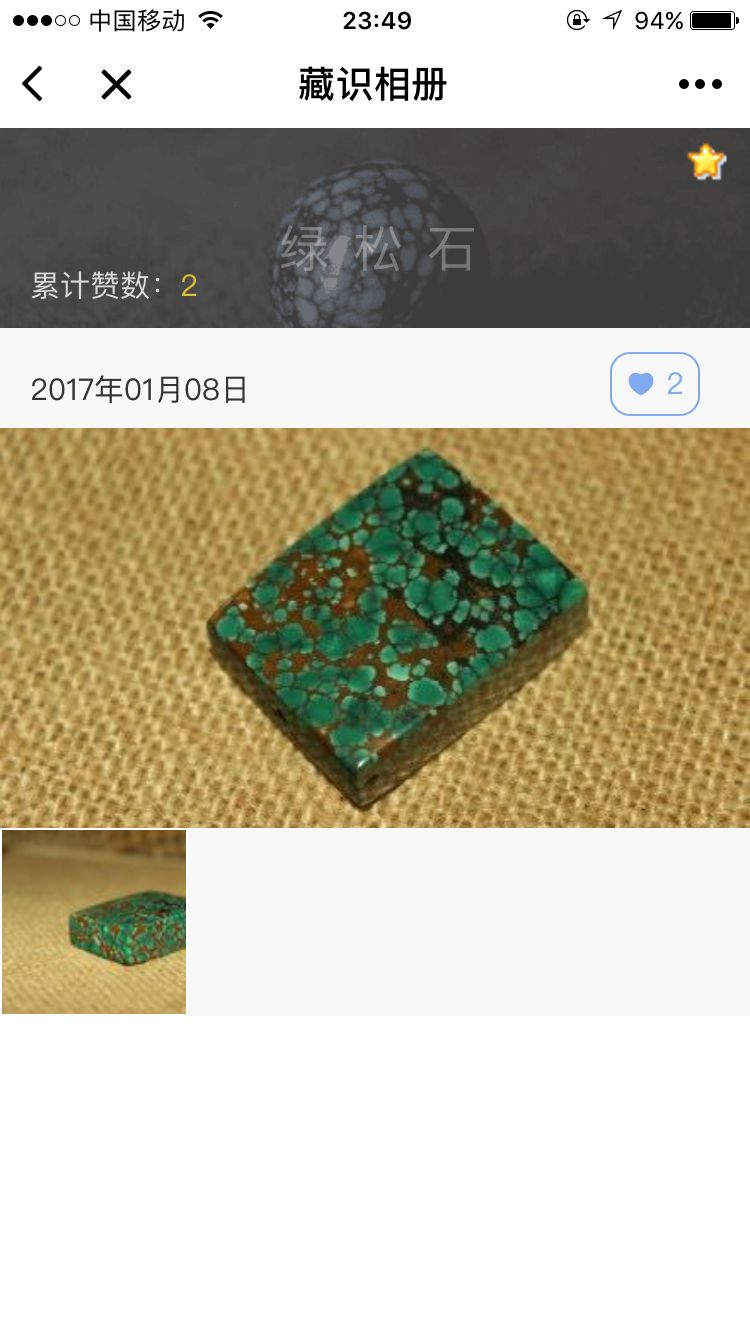This screenshot has width=750, height=1334.
Task: Go back to the previous page
Action: coord(33,85)
